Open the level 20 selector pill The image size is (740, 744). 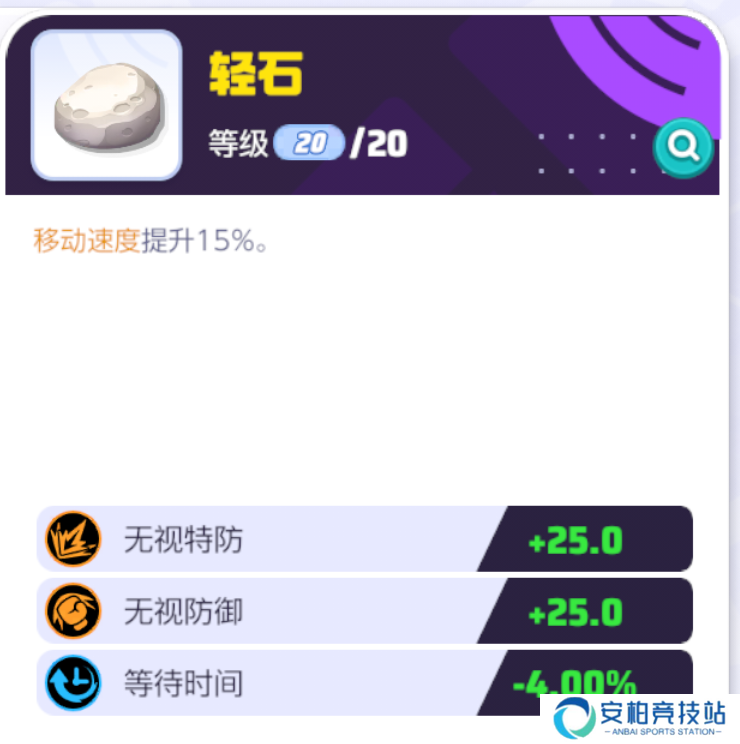309,144
